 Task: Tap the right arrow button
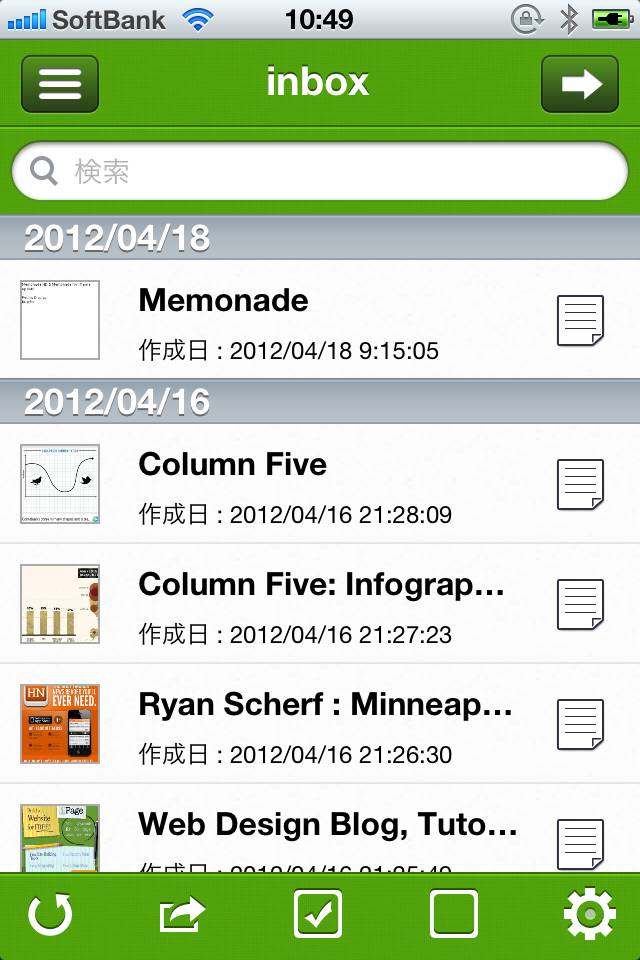point(579,84)
